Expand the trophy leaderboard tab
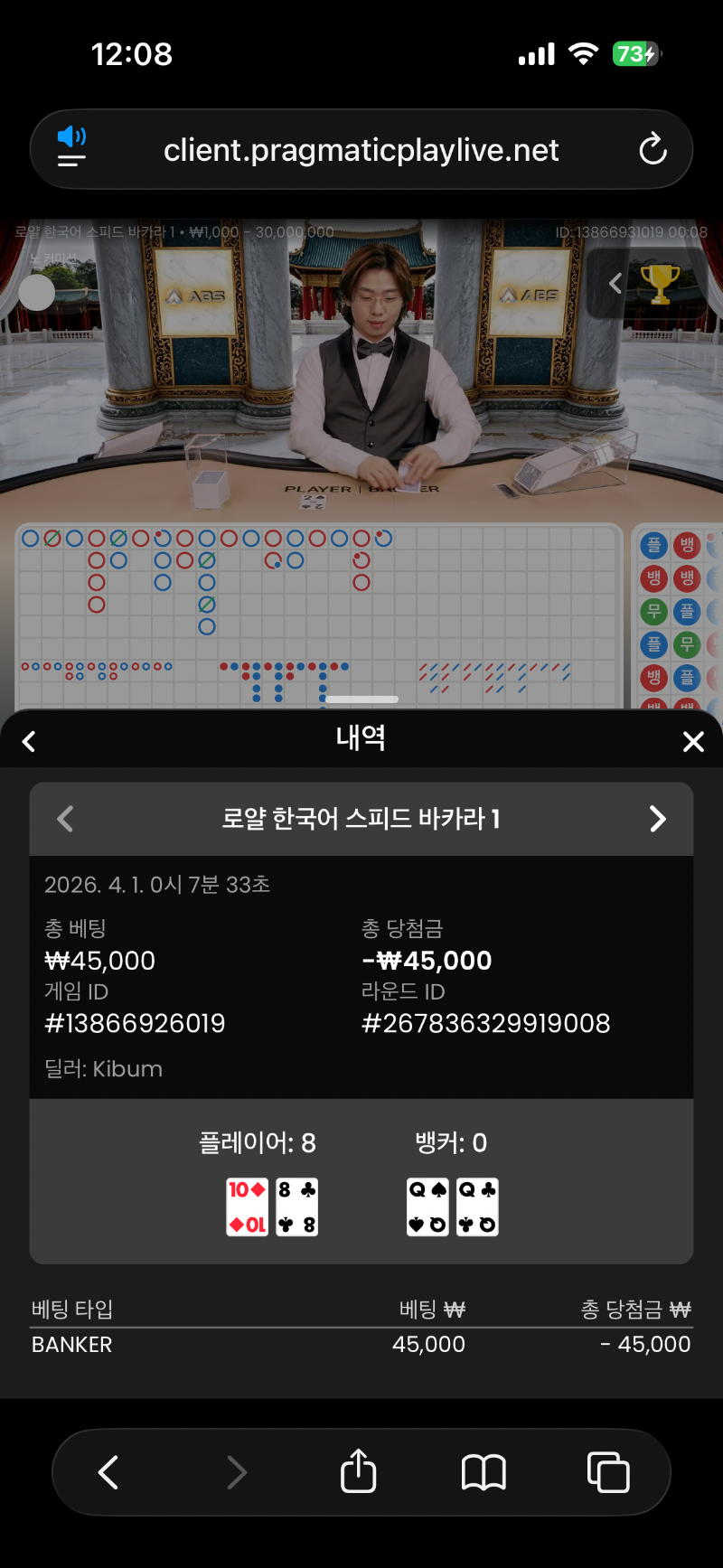The width and height of the screenshot is (723, 1568). pyautogui.click(x=646, y=284)
